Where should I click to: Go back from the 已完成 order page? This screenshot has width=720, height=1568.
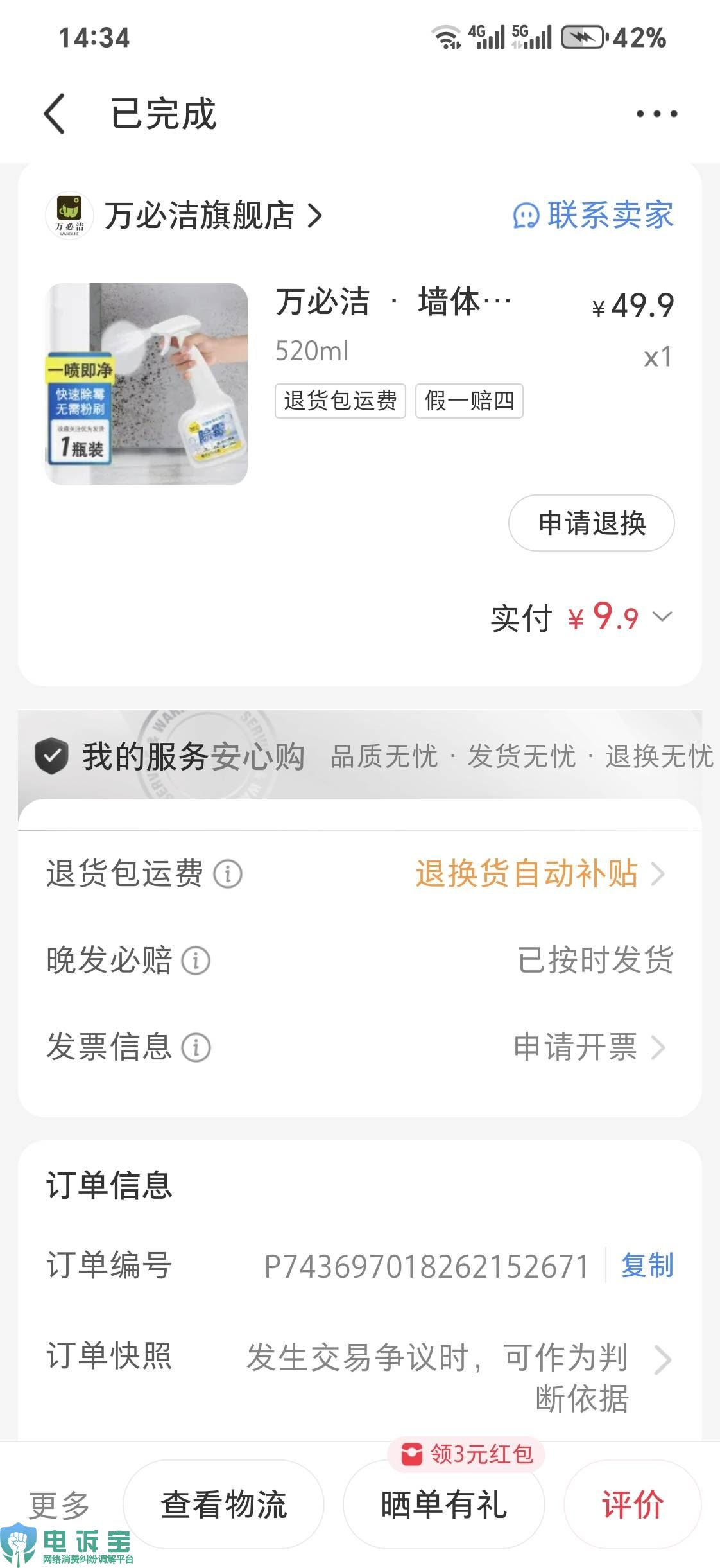point(55,114)
